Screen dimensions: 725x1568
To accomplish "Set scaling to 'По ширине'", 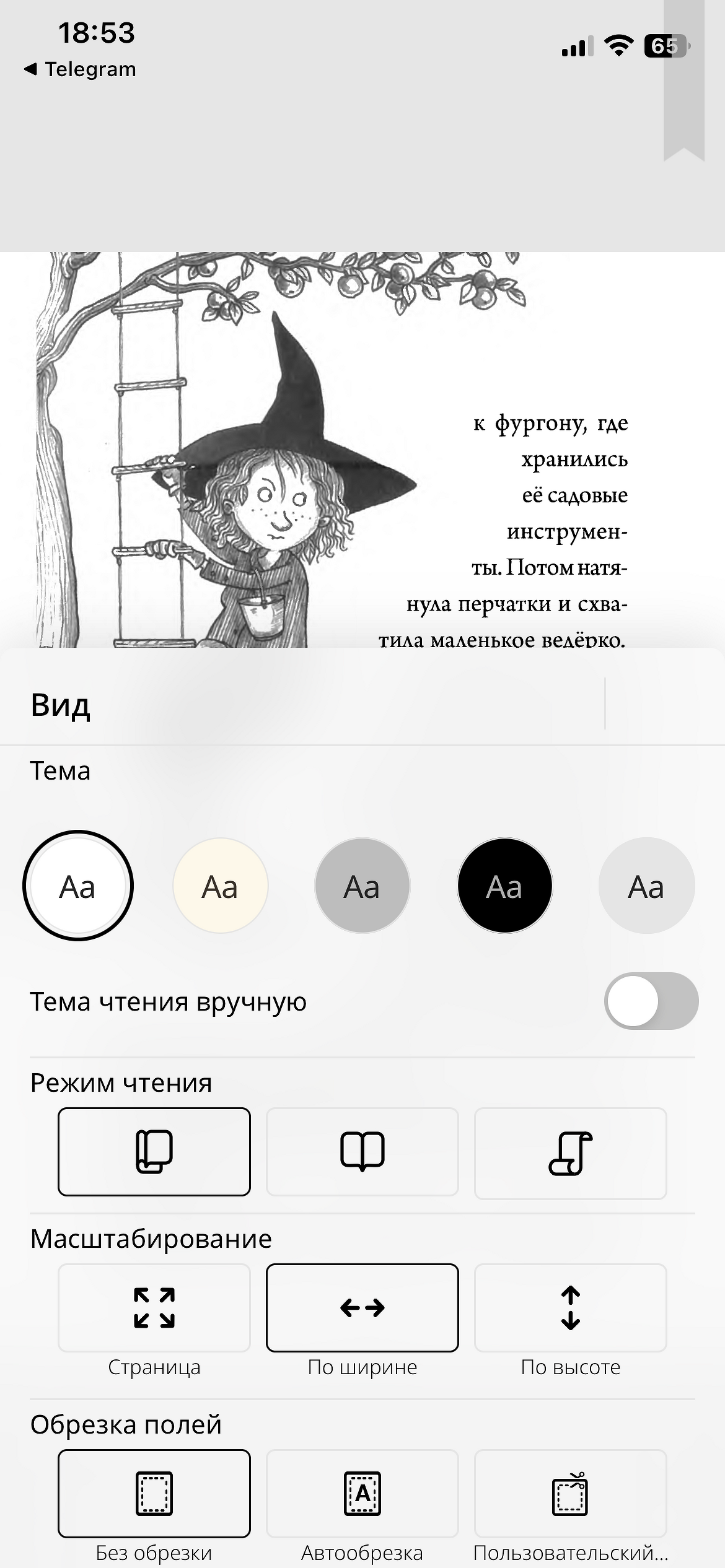I will [362, 1308].
